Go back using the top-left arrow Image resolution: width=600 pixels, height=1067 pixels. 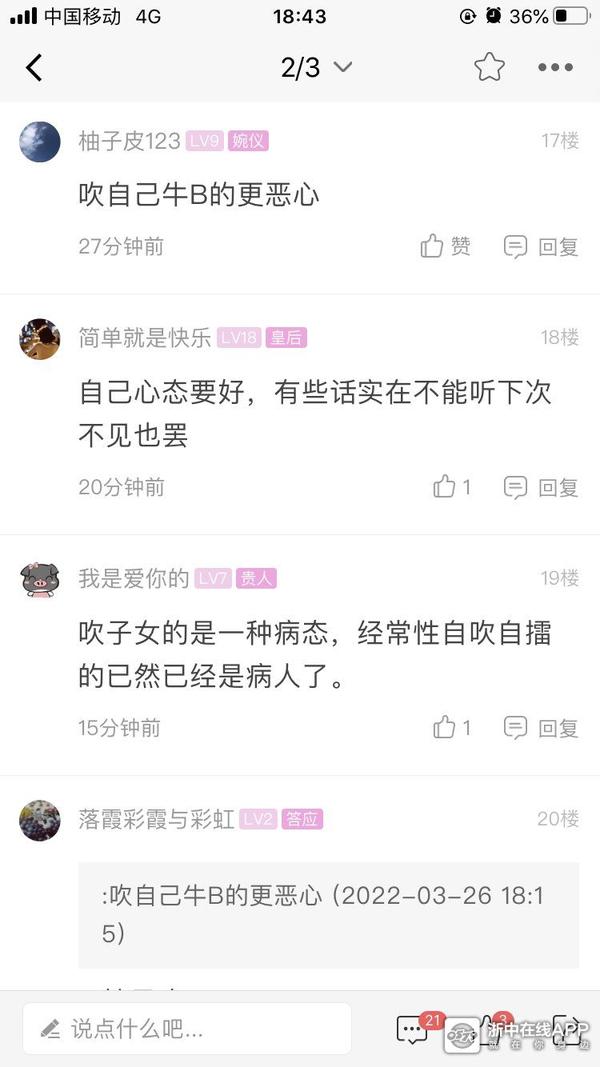[34, 67]
